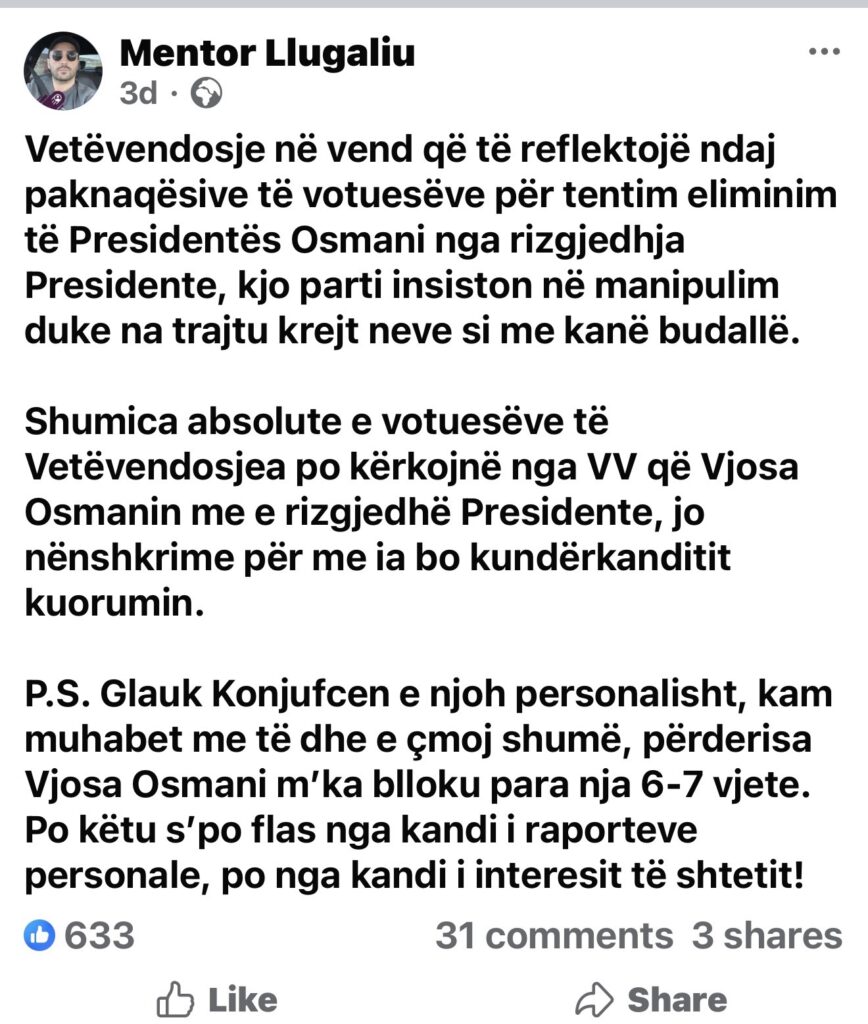View the 3 shares of this post
The height and width of the screenshot is (1024, 868).
coord(767,935)
